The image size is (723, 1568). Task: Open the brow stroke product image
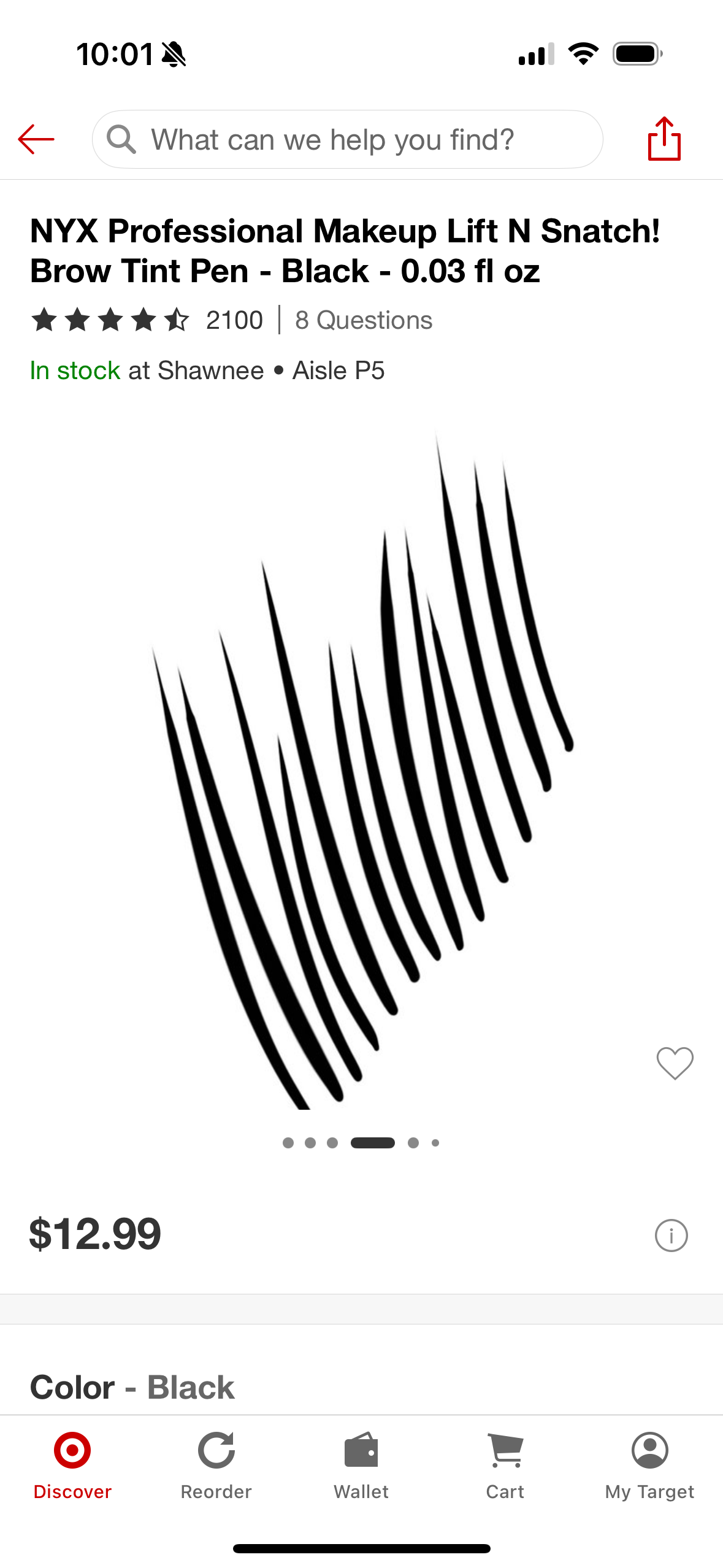(362, 767)
